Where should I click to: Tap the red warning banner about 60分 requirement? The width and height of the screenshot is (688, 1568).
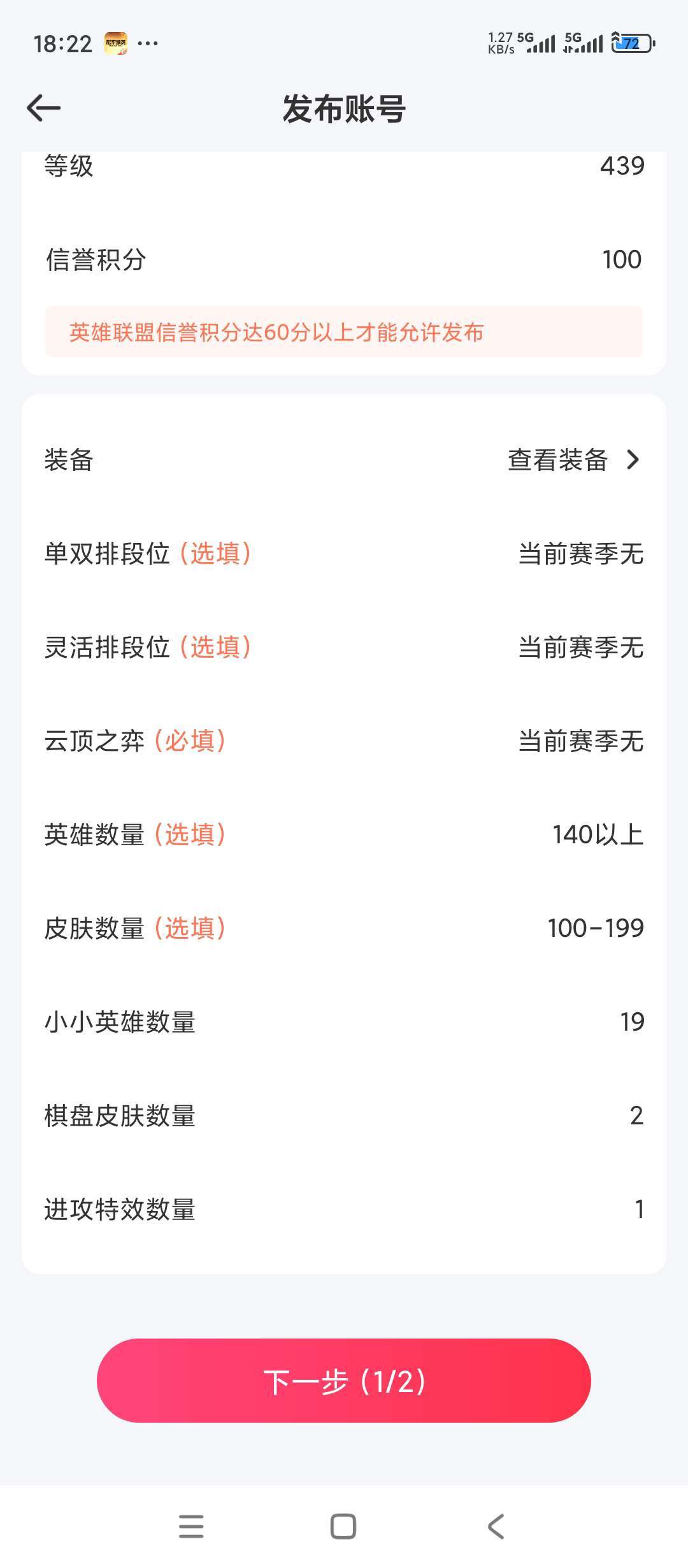344,332
